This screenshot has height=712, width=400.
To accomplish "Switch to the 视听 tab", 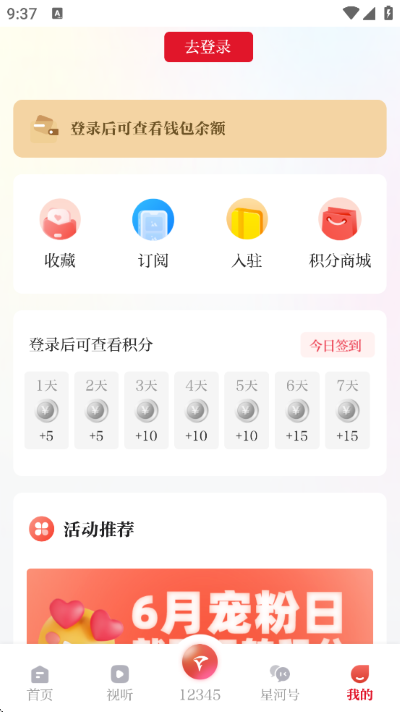I will 120,682.
